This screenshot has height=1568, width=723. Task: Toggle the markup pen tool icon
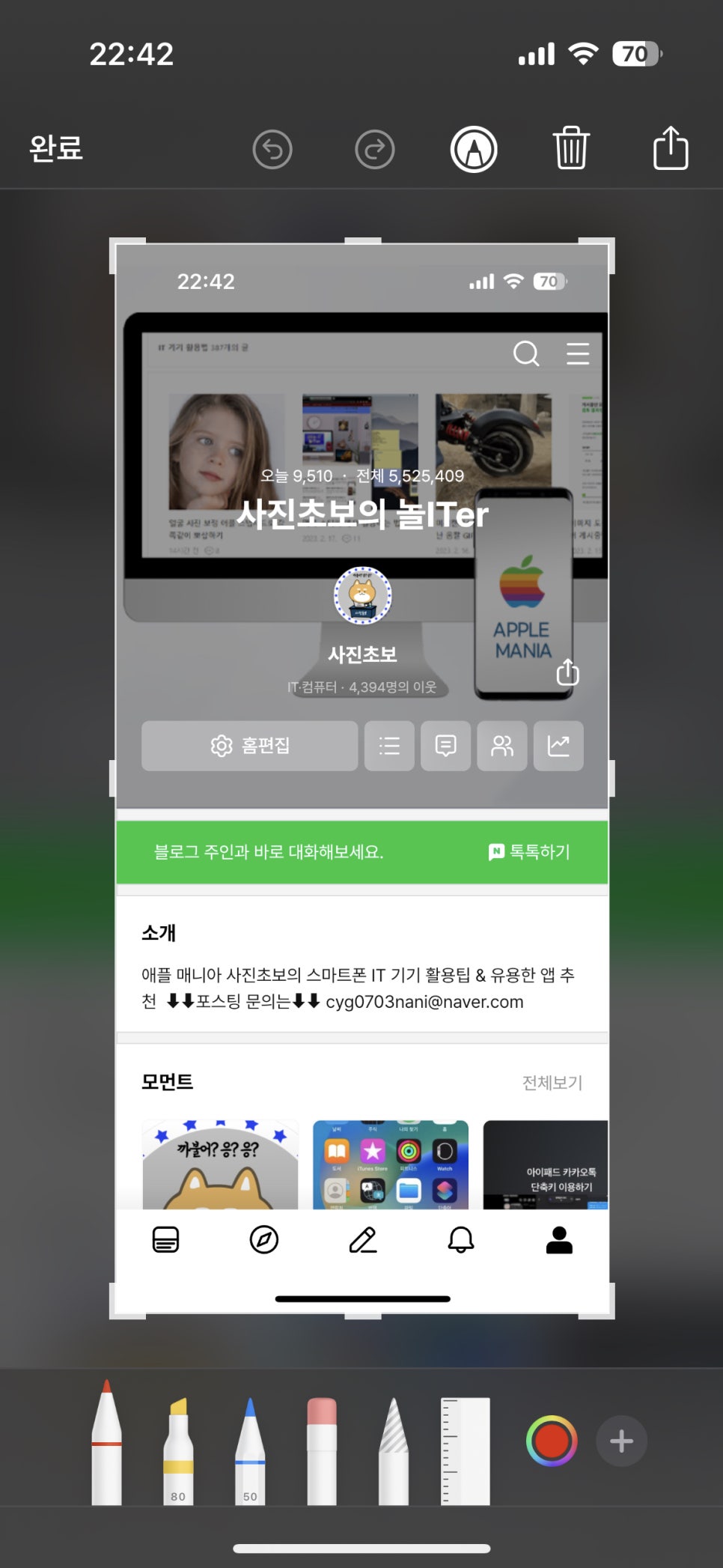click(474, 149)
